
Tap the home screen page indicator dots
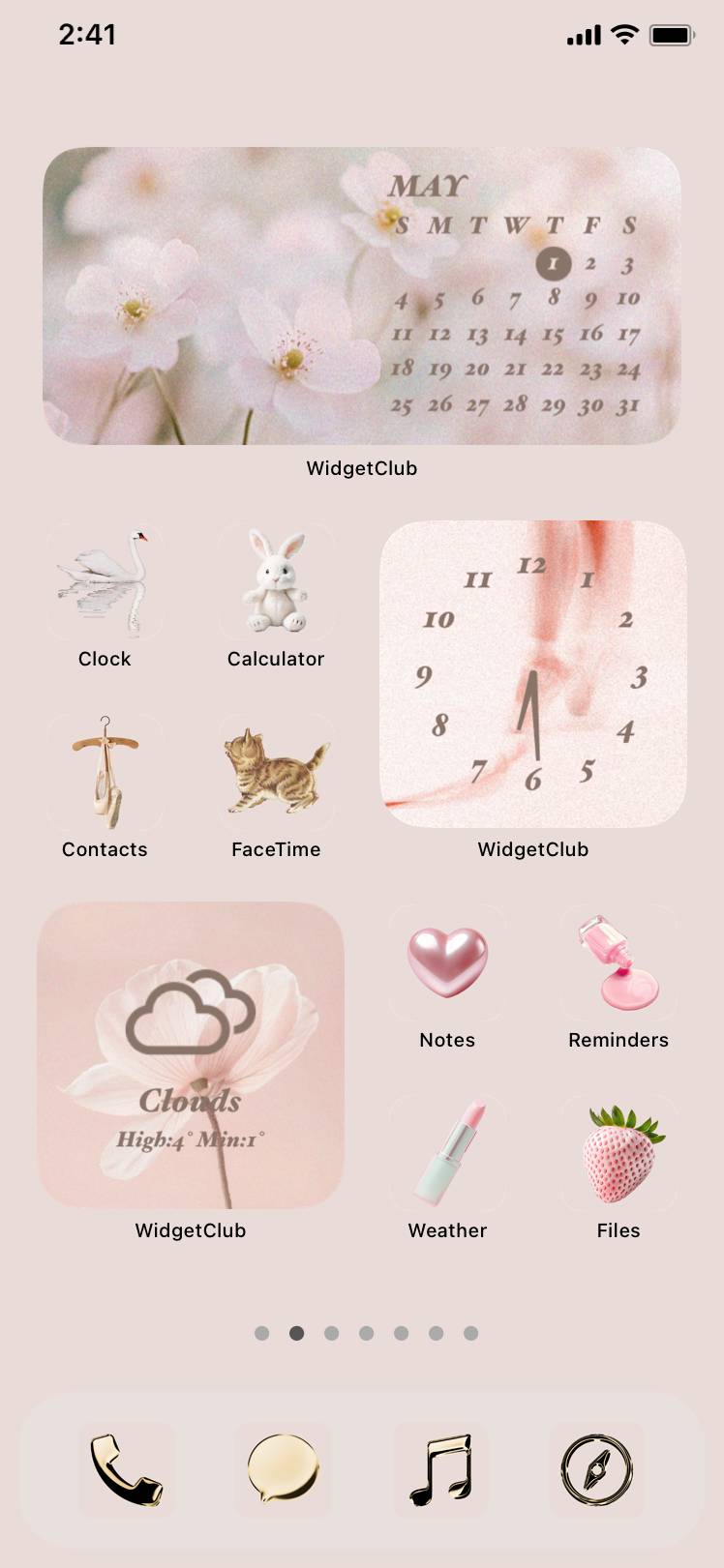366,1333
